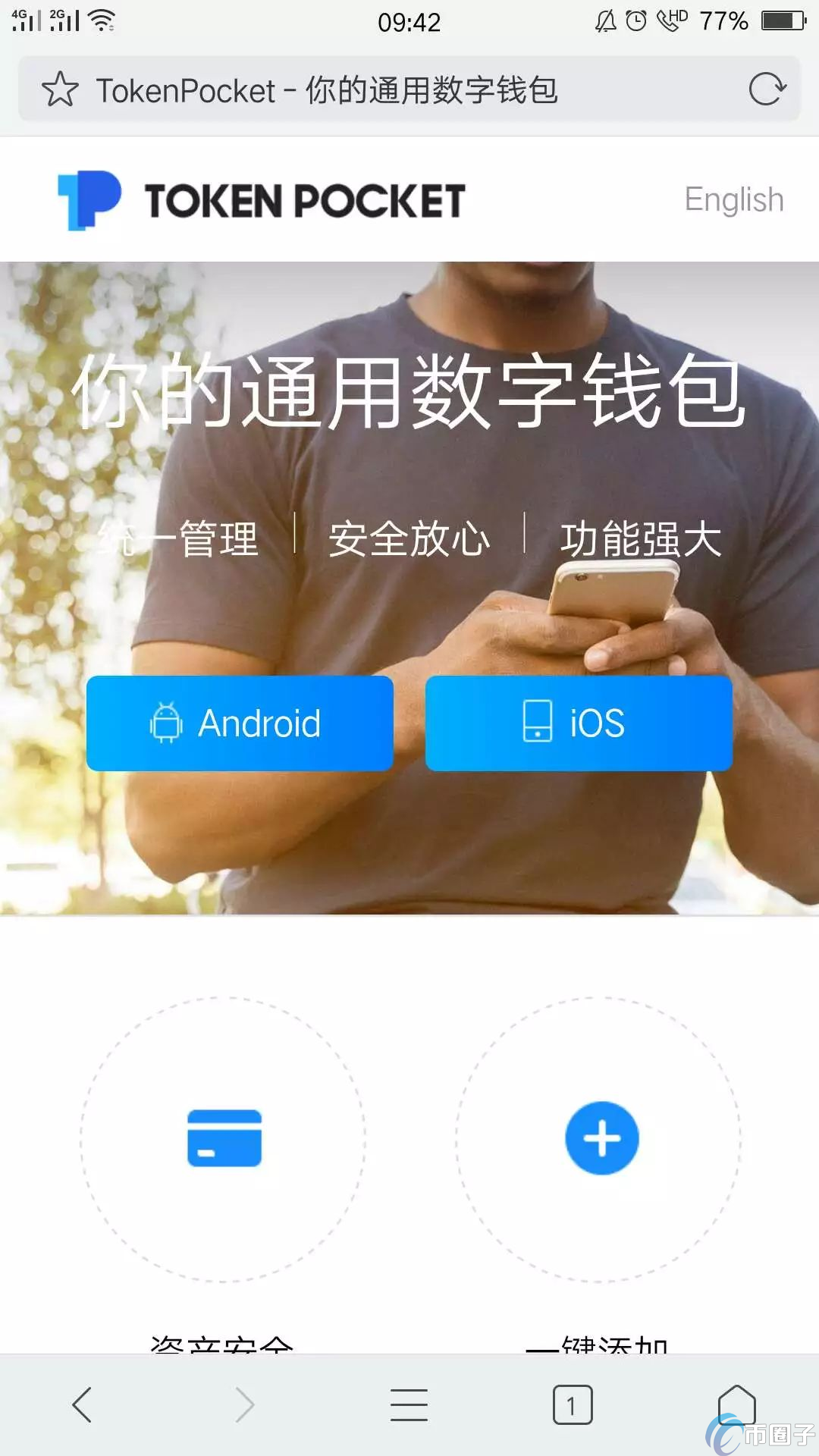The width and height of the screenshot is (819, 1456).
Task: Reload the TokenPocket page
Action: [x=767, y=89]
